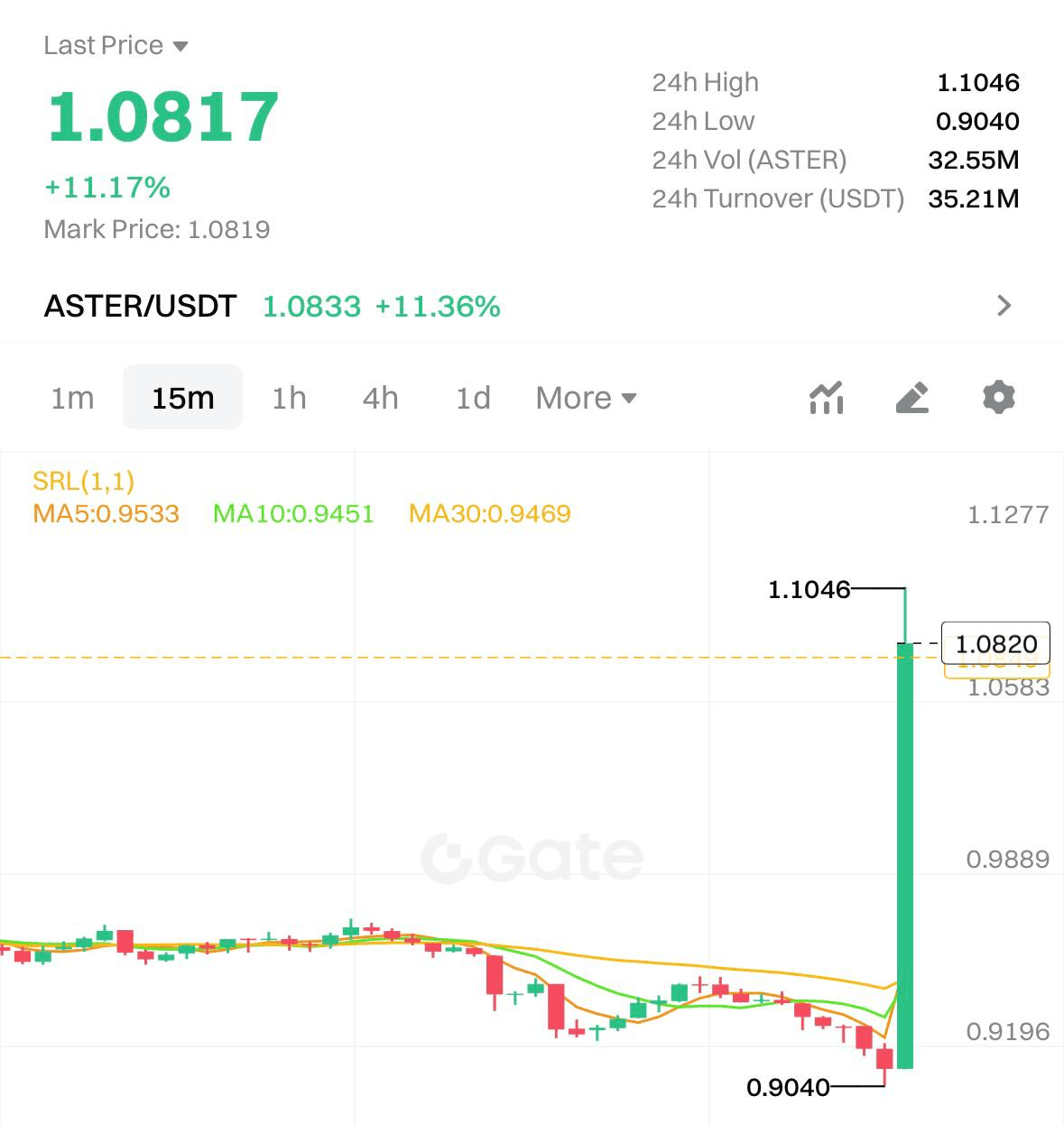Open the ASTER/USDT spot pair row
The width and height of the screenshot is (1064, 1124).
click(531, 307)
